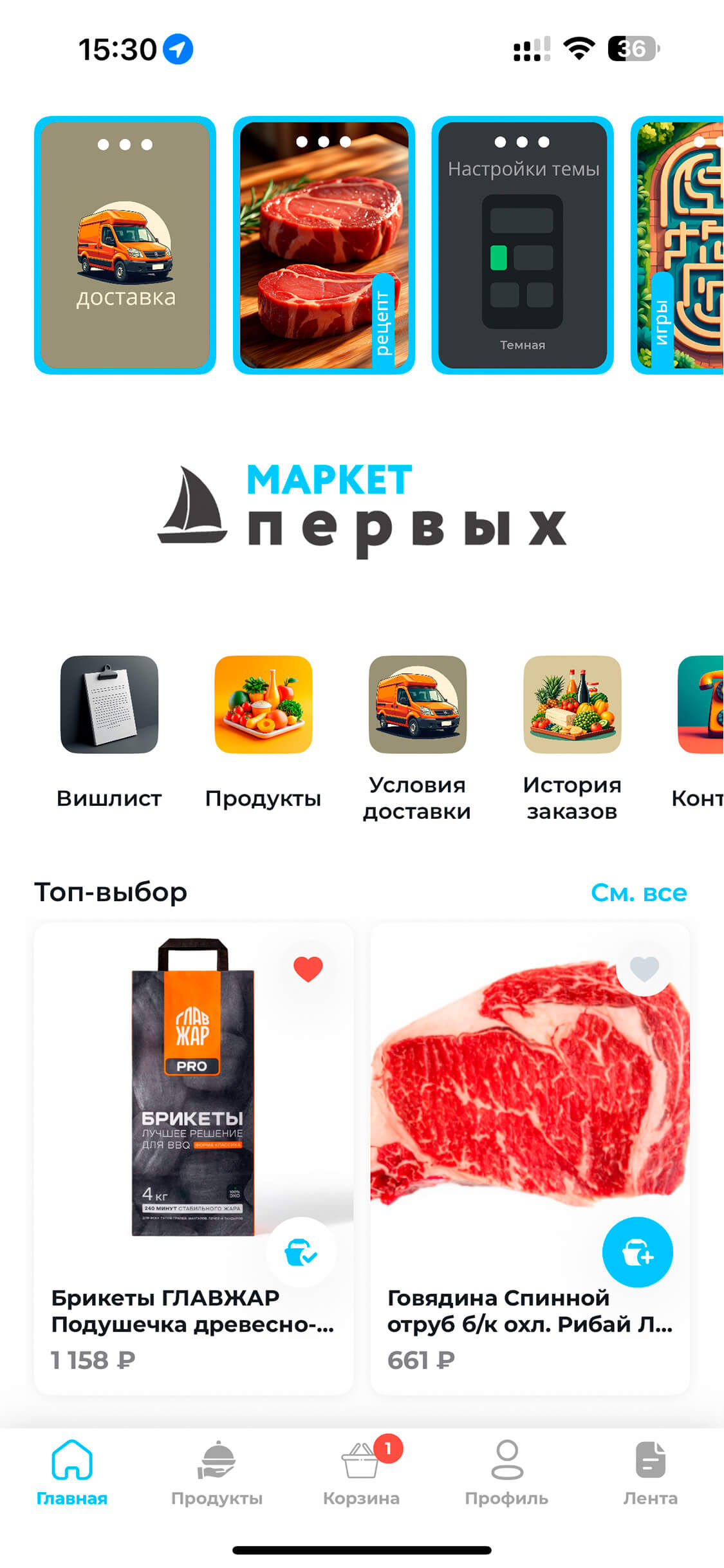This screenshot has height=1568, width=724.
Task: Open the Корзина tab
Action: [x=361, y=1472]
